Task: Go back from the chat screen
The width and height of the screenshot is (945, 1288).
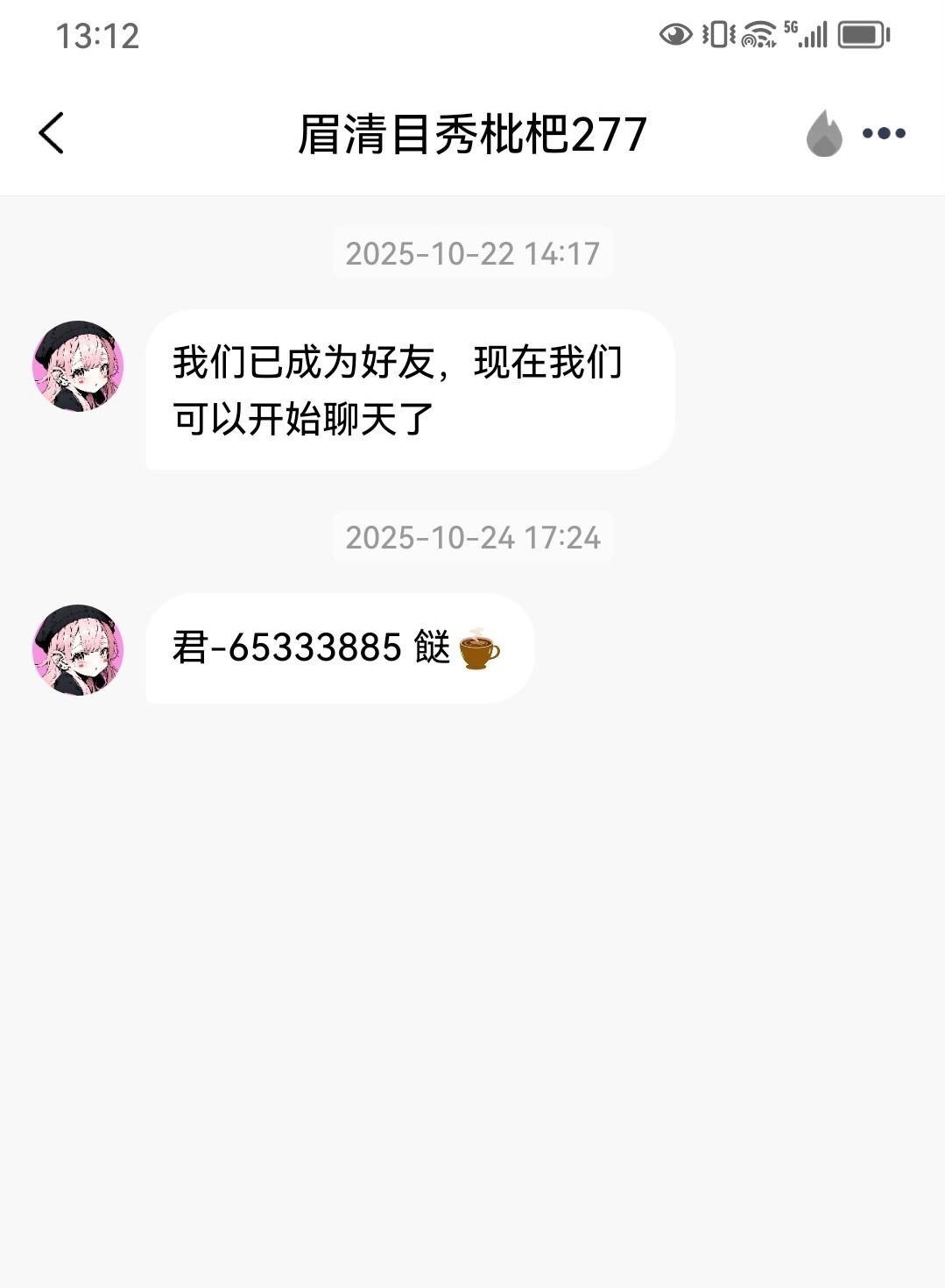Action: point(52,134)
